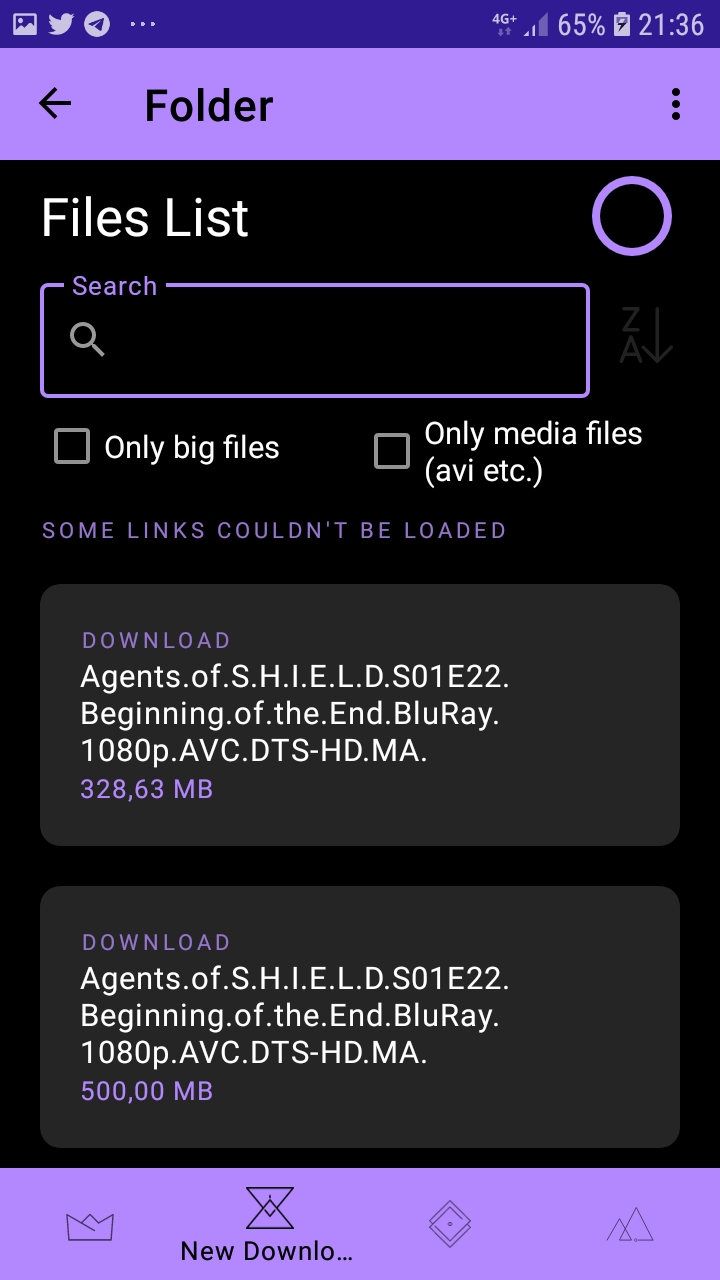
Task: Select the crown icon in the bottom bar
Action: pyautogui.click(x=90, y=1222)
